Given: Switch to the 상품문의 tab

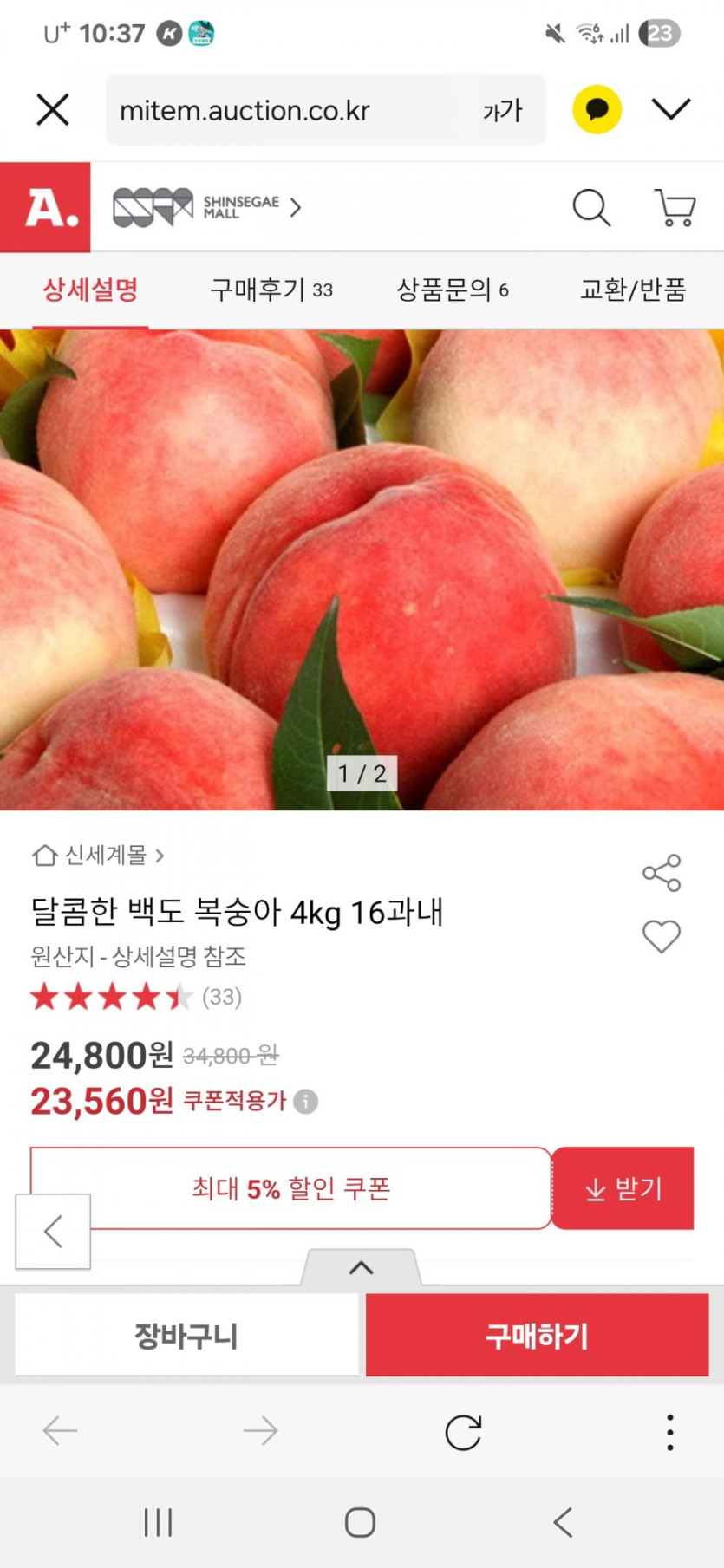Looking at the screenshot, I should coord(452,290).
